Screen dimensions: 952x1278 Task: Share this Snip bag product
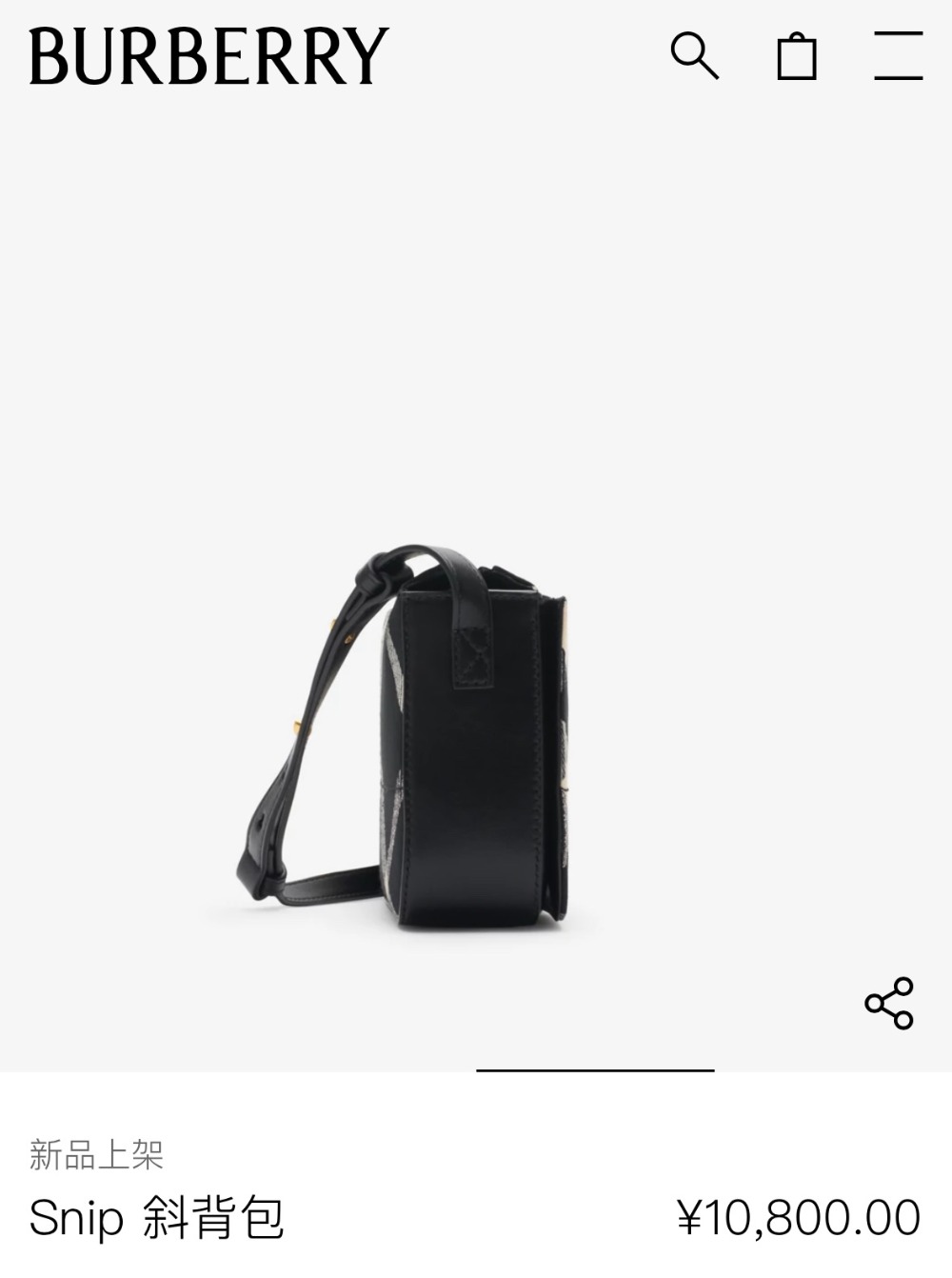(888, 1003)
